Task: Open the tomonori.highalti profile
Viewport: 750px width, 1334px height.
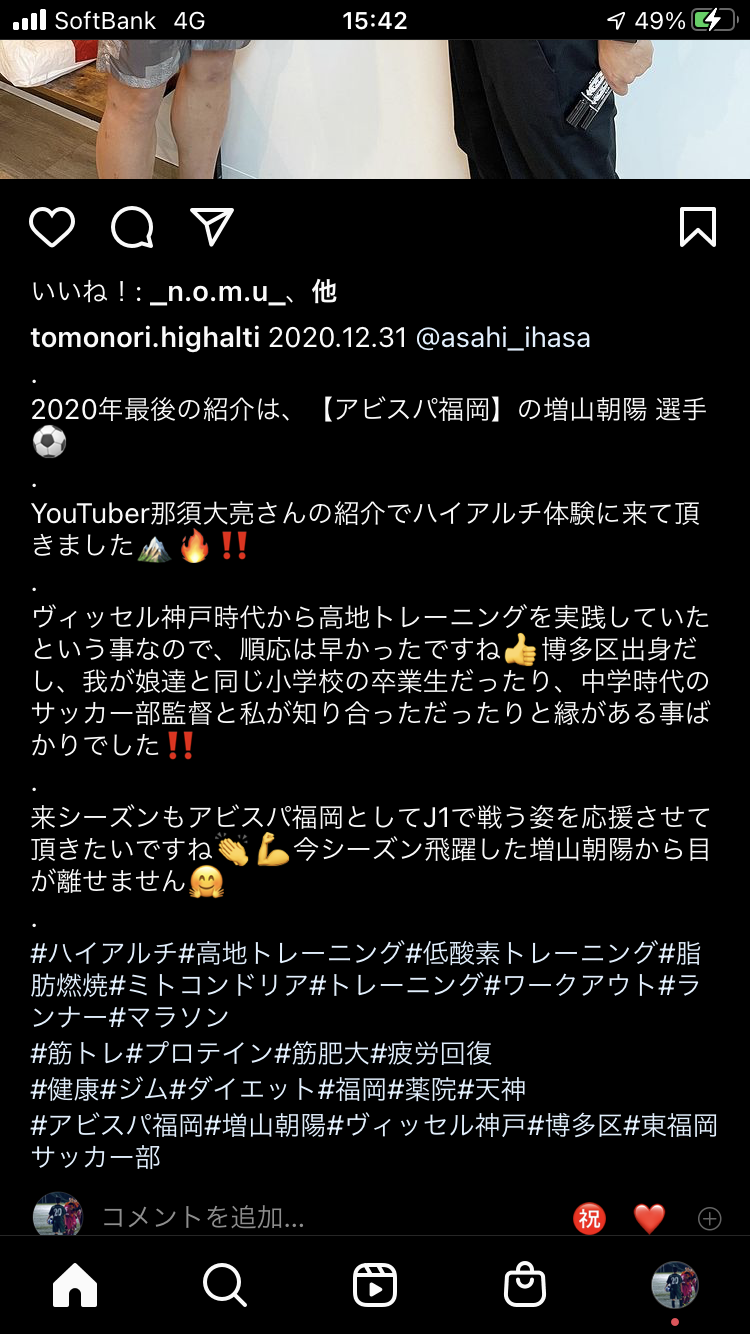Action: pyautogui.click(x=145, y=338)
